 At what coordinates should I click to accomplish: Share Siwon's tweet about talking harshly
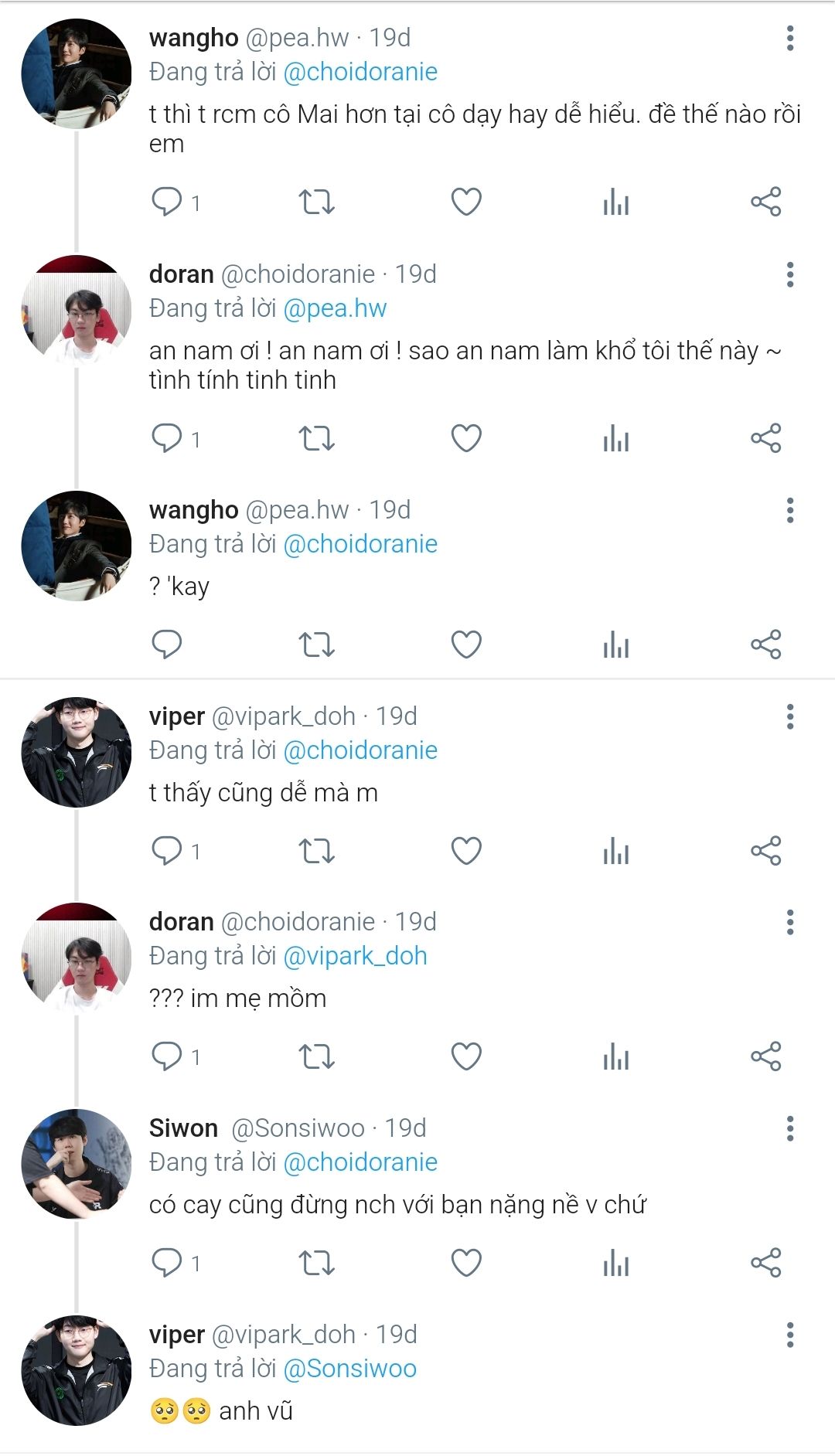coord(765,1263)
